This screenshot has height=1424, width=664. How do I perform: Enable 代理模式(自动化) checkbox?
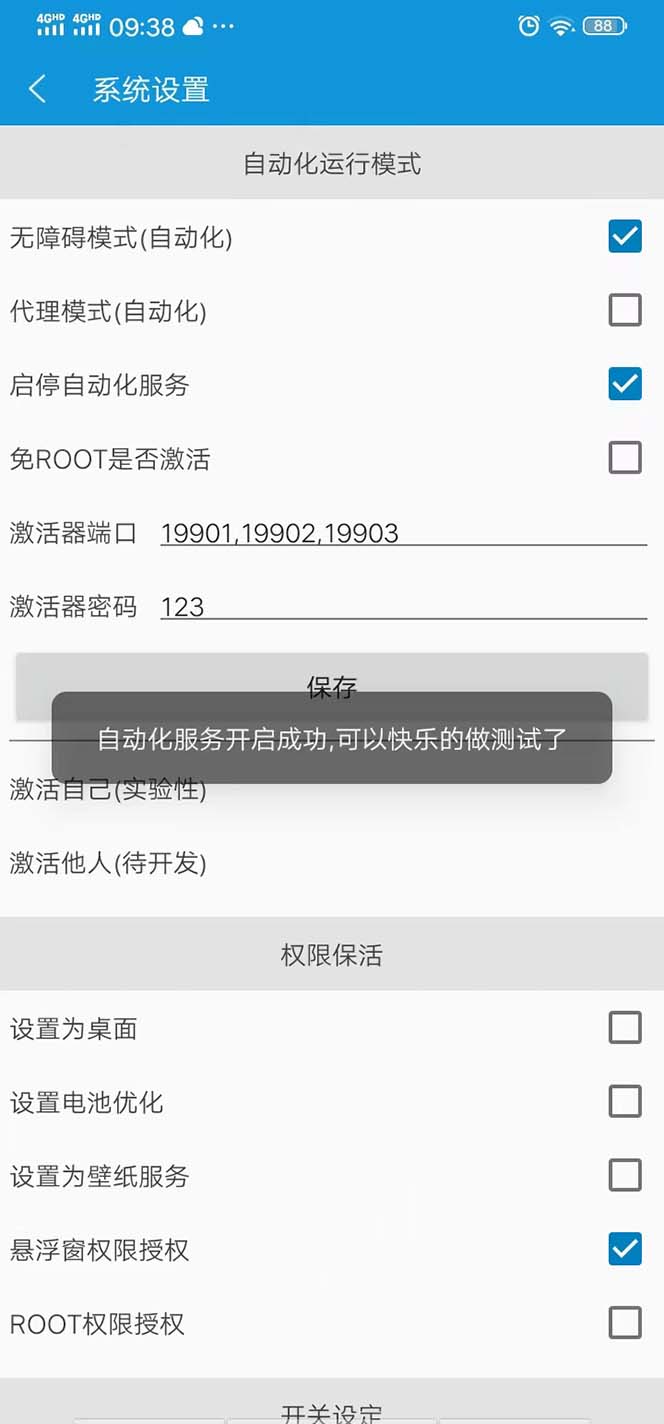pyautogui.click(x=625, y=311)
